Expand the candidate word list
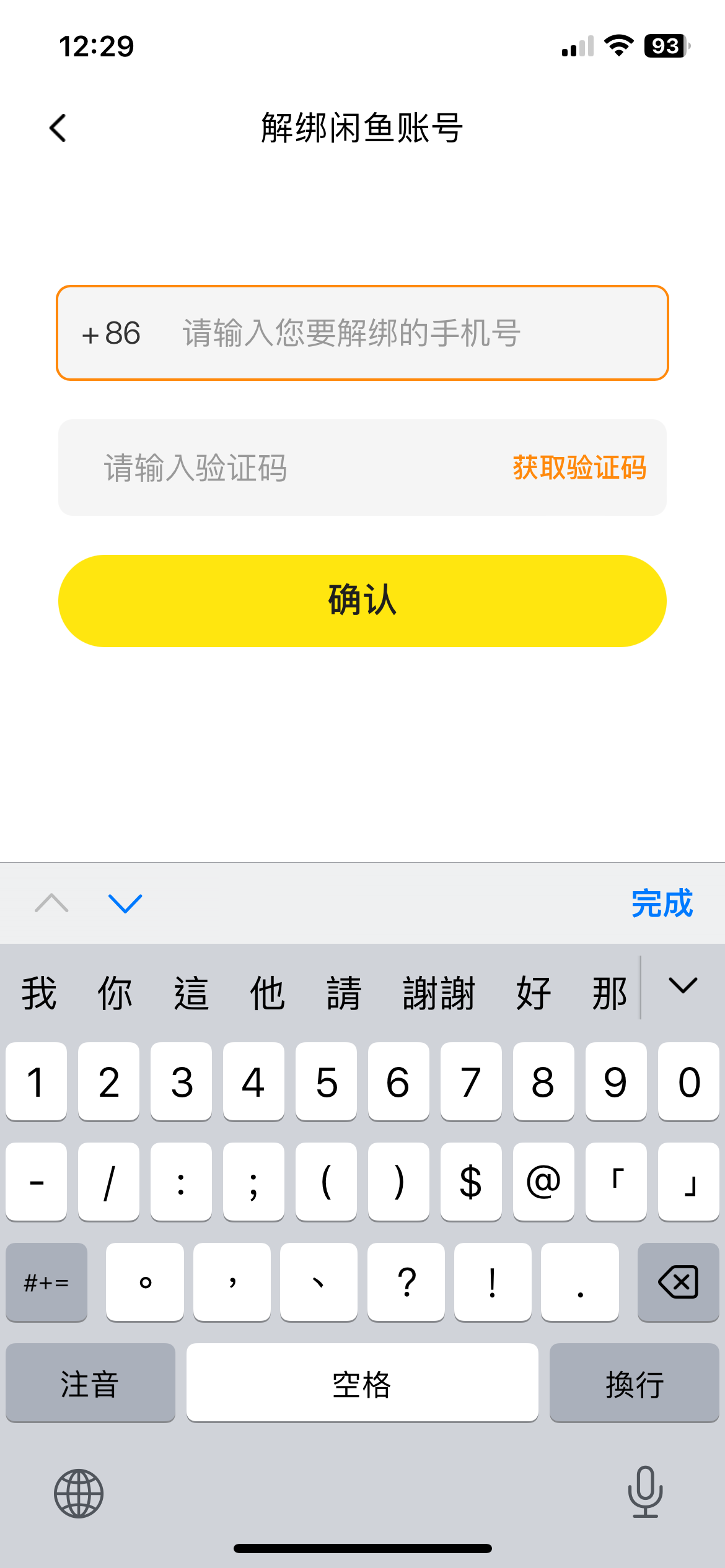 (x=683, y=985)
